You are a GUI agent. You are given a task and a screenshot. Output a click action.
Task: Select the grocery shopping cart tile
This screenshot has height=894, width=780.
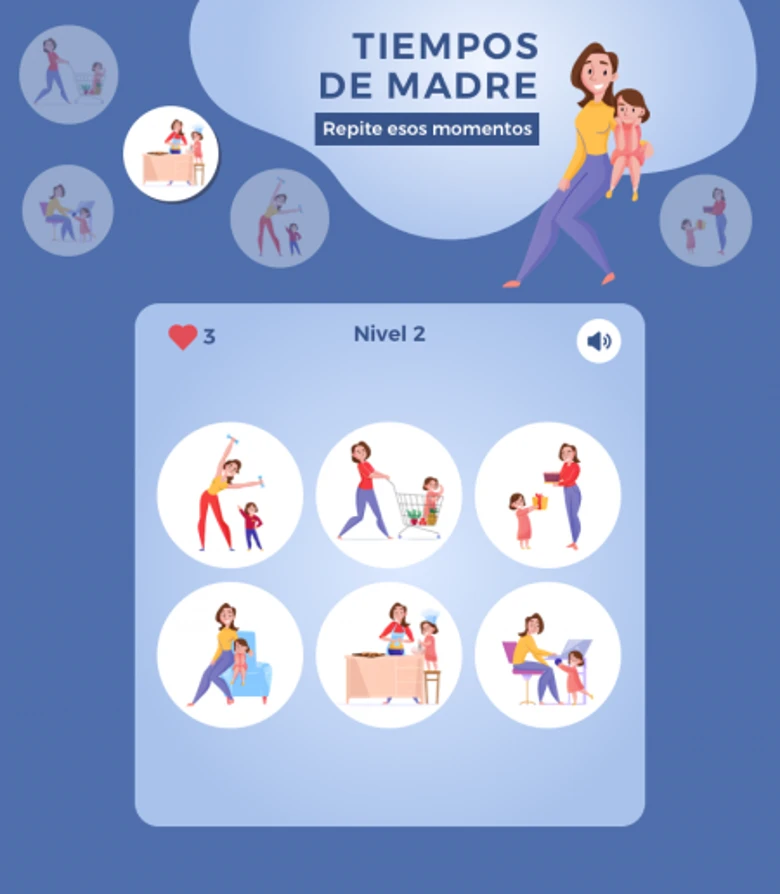click(x=390, y=494)
